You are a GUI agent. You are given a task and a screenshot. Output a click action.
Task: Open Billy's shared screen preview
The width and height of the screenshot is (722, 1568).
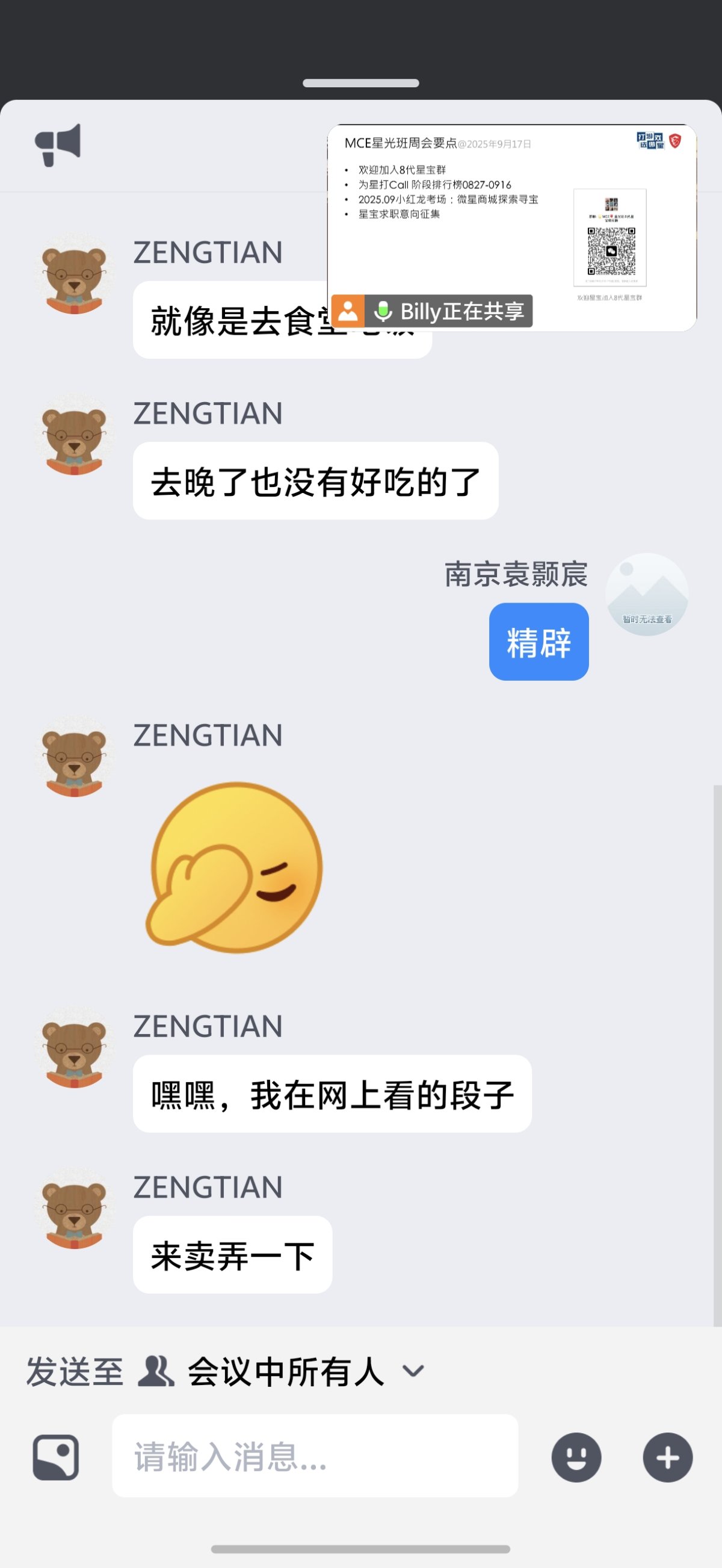[511, 228]
